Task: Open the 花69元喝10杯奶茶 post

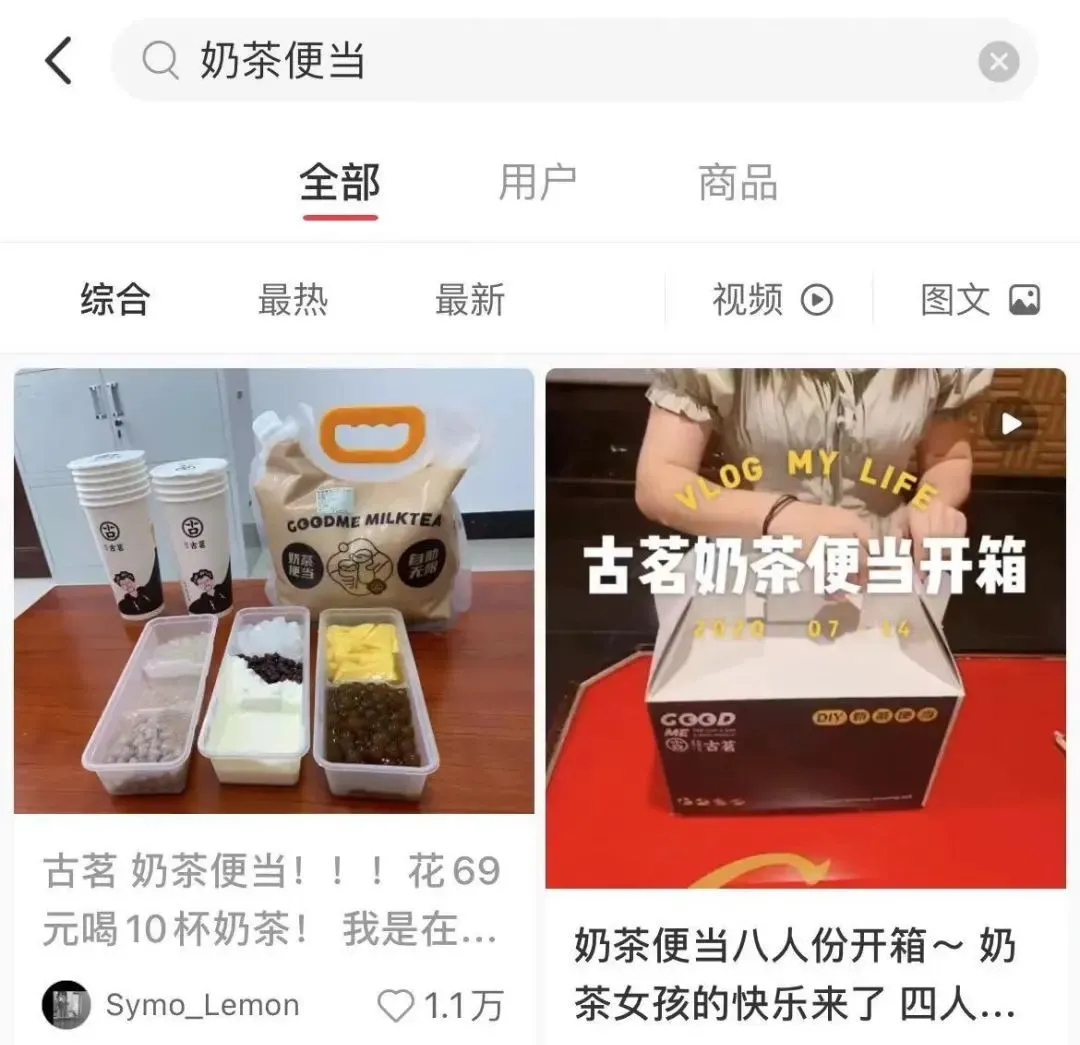Action: coord(273,900)
